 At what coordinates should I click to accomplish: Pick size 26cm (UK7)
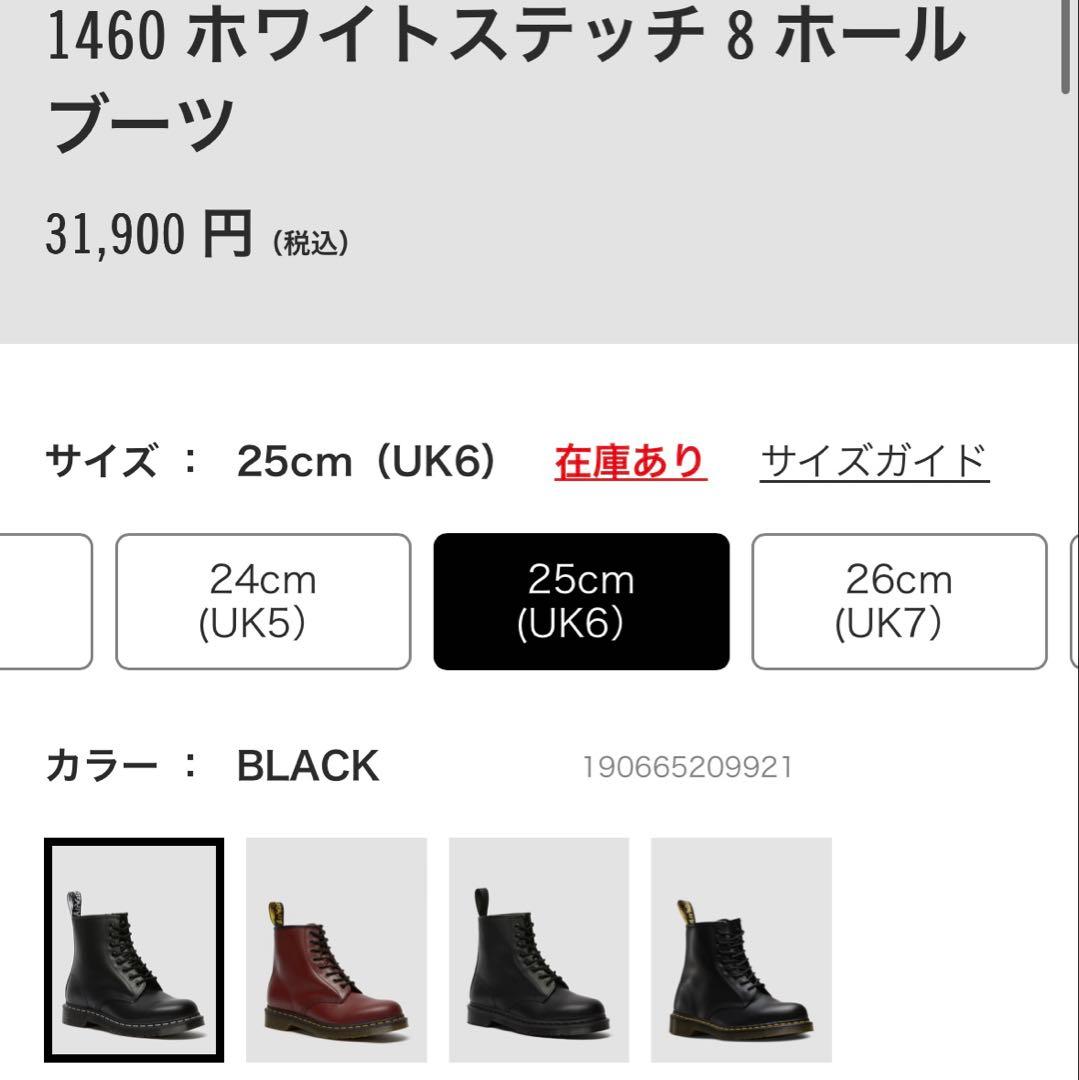coord(899,601)
